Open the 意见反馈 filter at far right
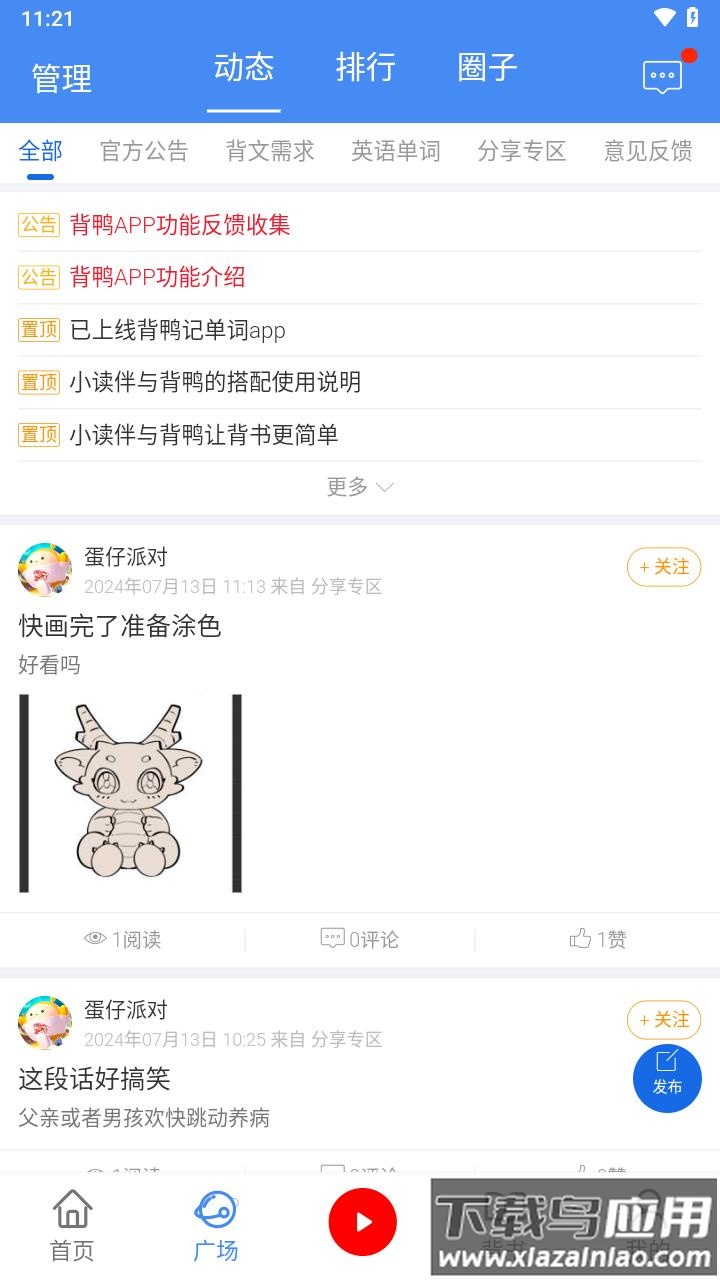This screenshot has height=1280, width=720. click(647, 151)
